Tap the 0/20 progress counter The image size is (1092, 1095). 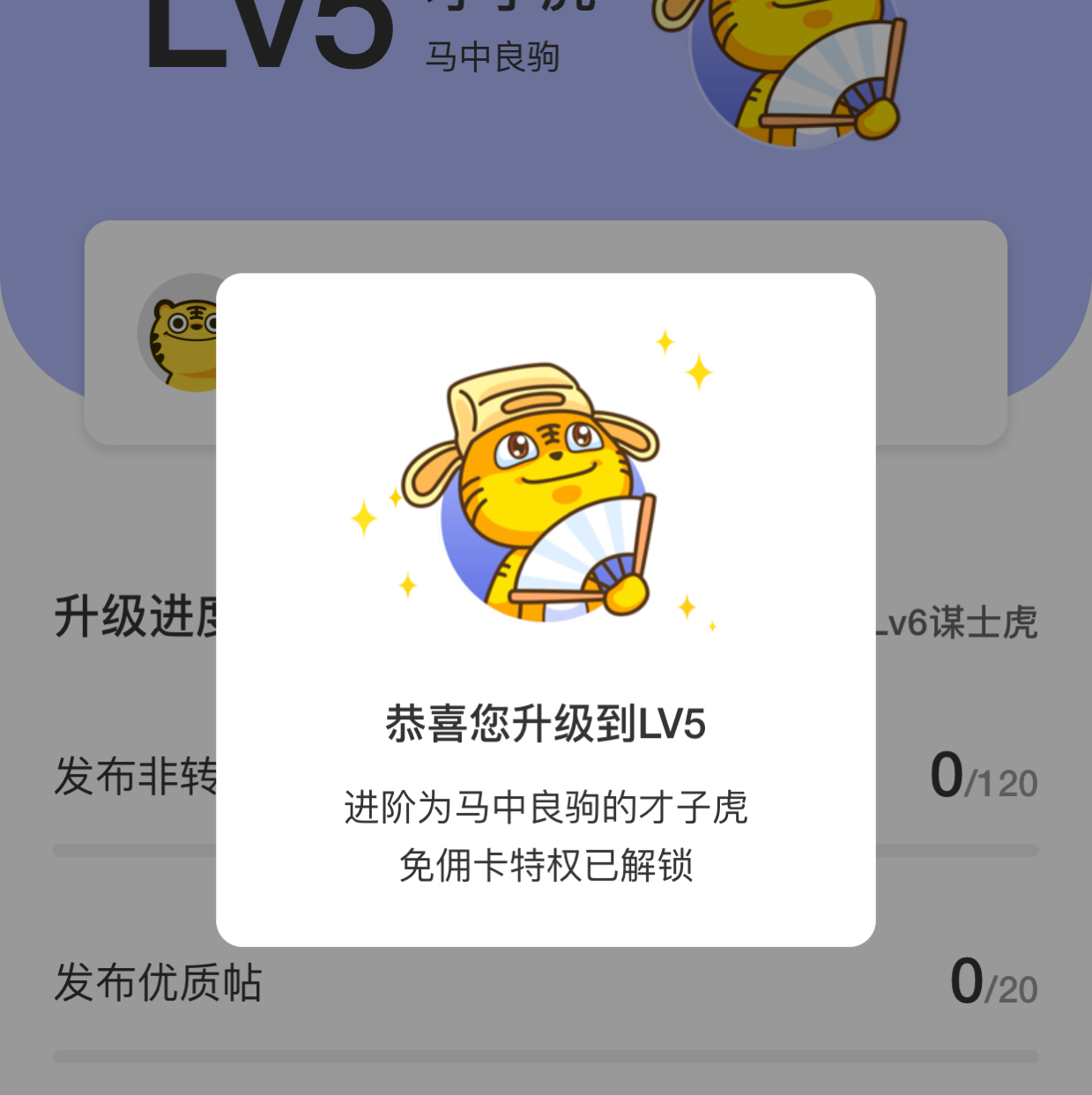click(x=992, y=979)
